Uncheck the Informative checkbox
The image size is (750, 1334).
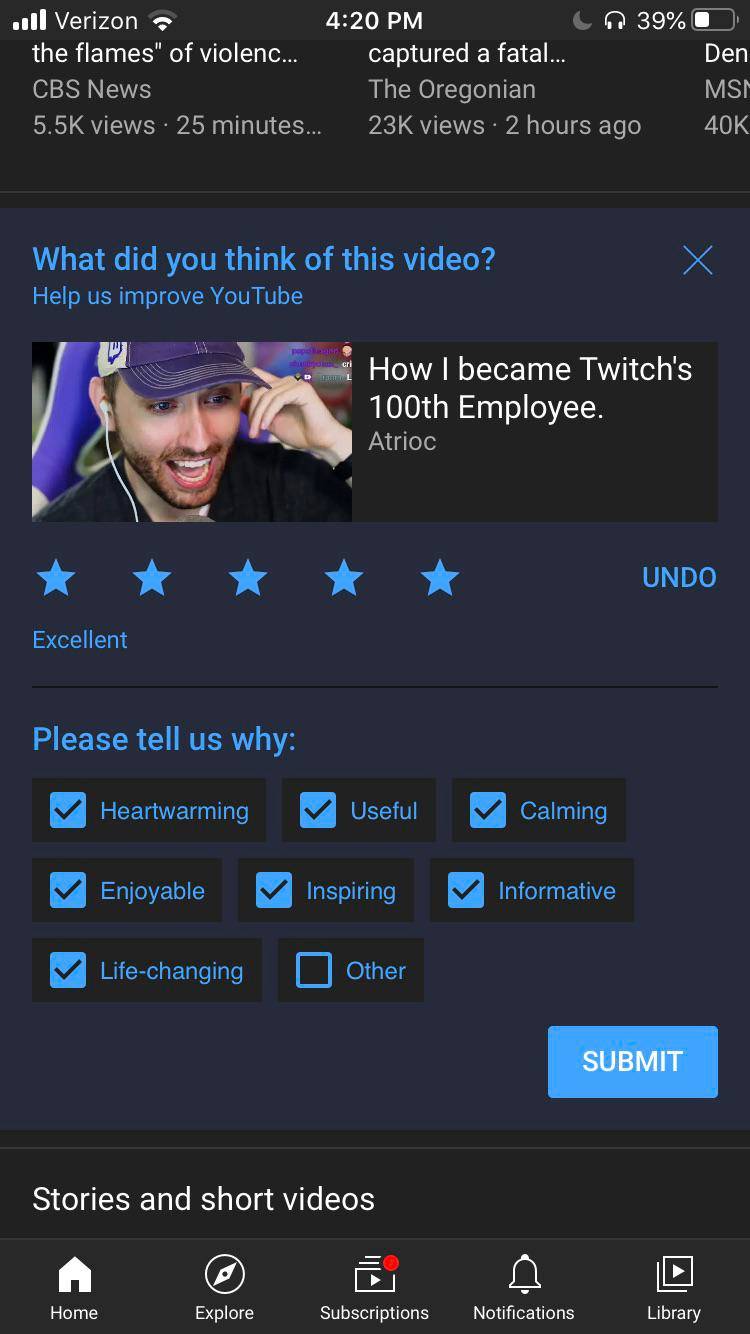tap(466, 890)
